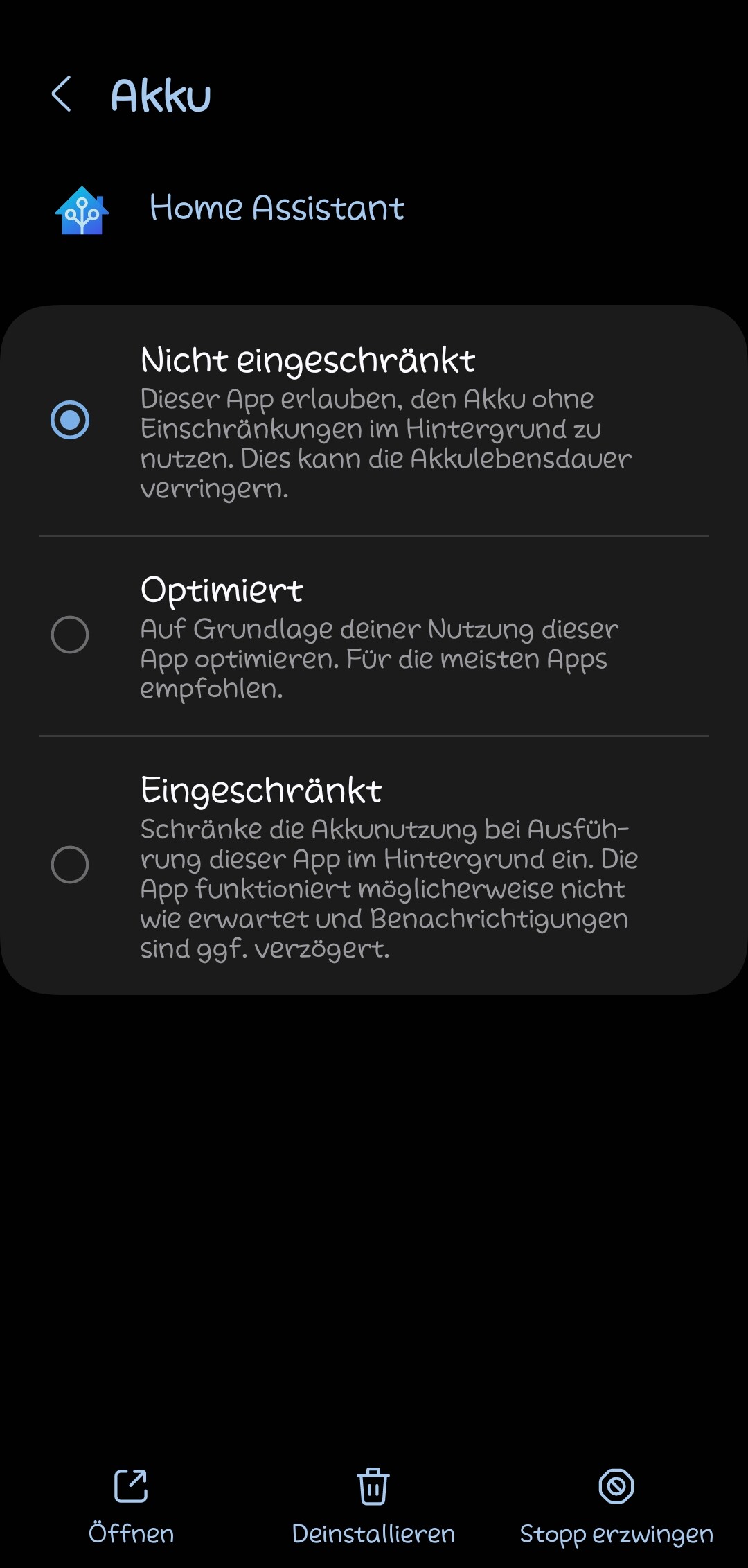Set battery usage to Eingeschränkt
The image size is (748, 1568).
(x=374, y=865)
